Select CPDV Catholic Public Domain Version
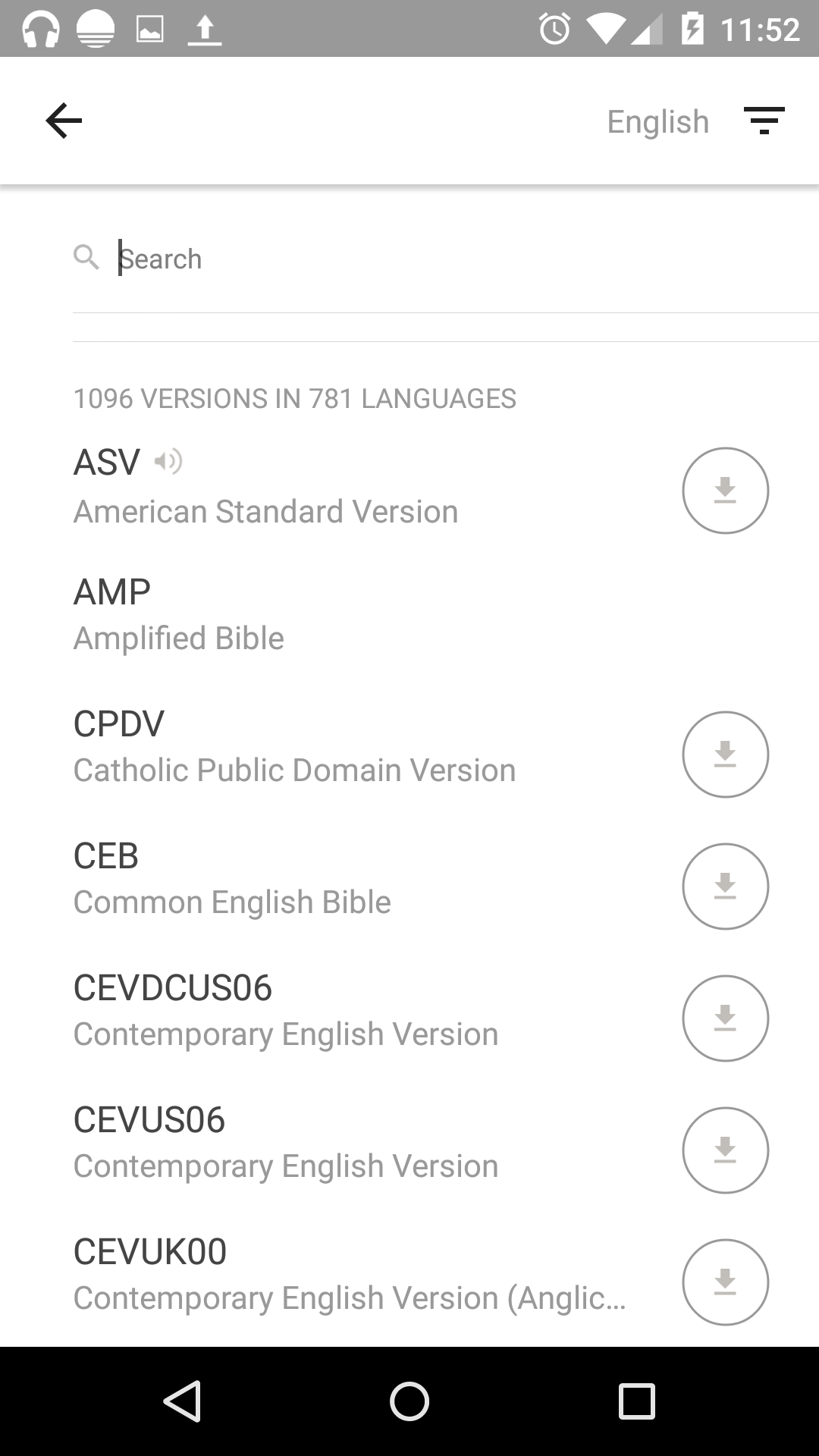The height and width of the screenshot is (1456, 819). click(x=294, y=747)
